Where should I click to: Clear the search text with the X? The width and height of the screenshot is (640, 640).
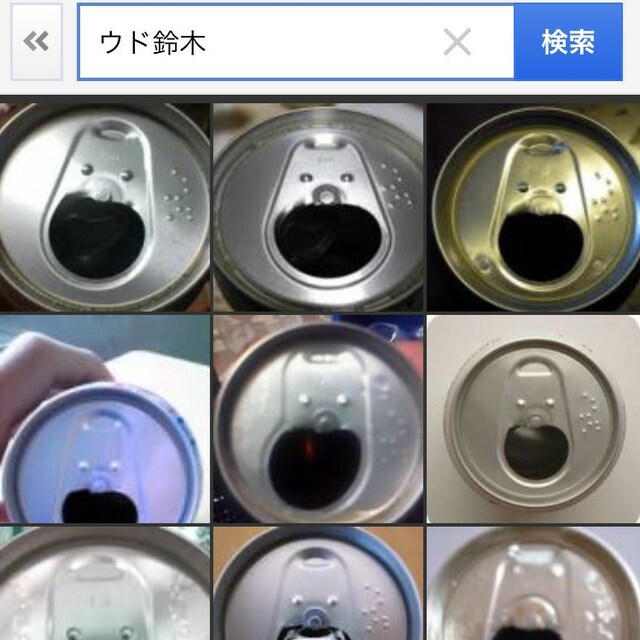[x=457, y=42]
